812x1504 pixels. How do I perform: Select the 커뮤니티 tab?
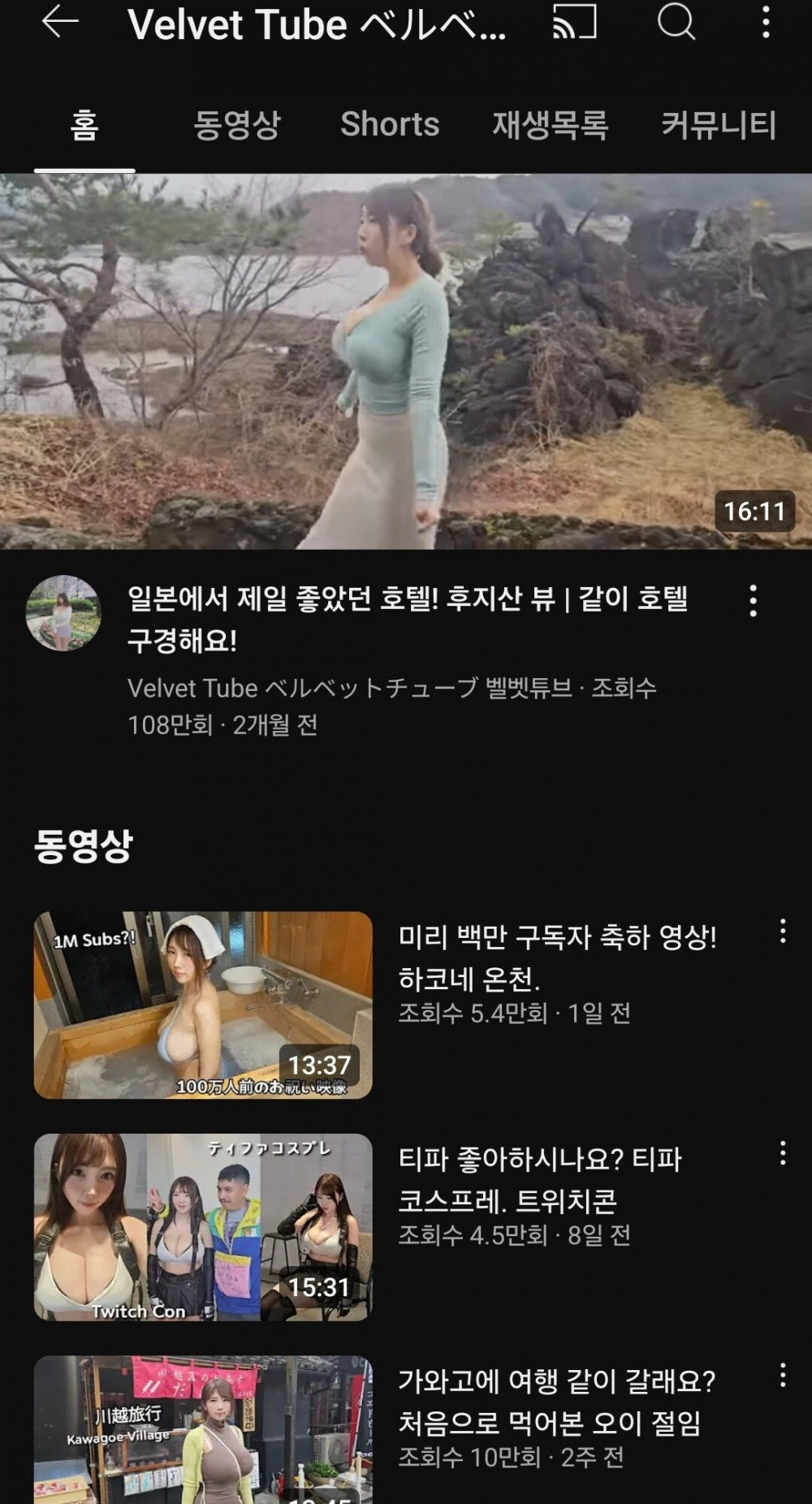point(719,125)
